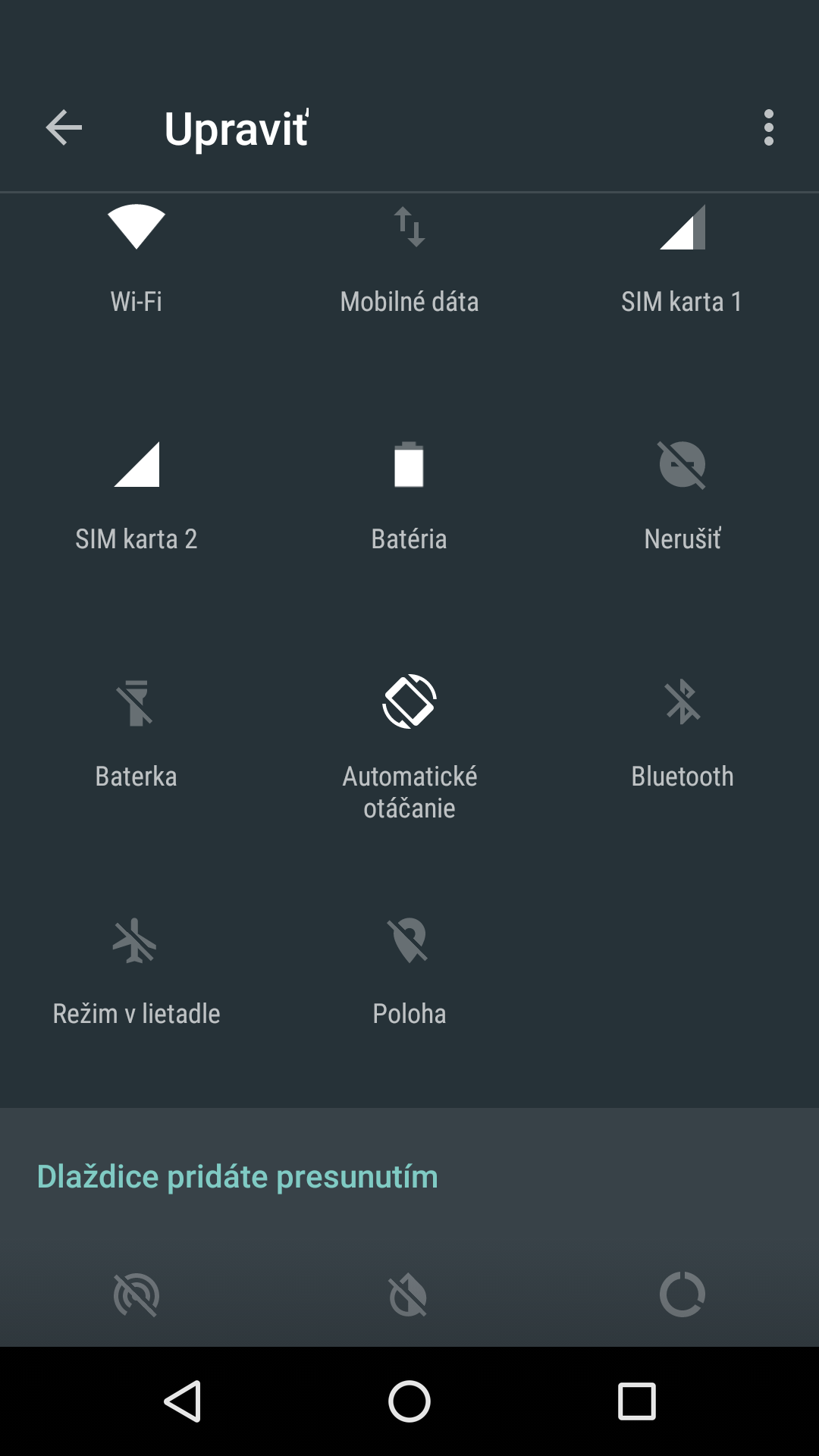The width and height of the screenshot is (819, 1456).
Task: Open recent apps from navigation bar
Action: point(637,1401)
